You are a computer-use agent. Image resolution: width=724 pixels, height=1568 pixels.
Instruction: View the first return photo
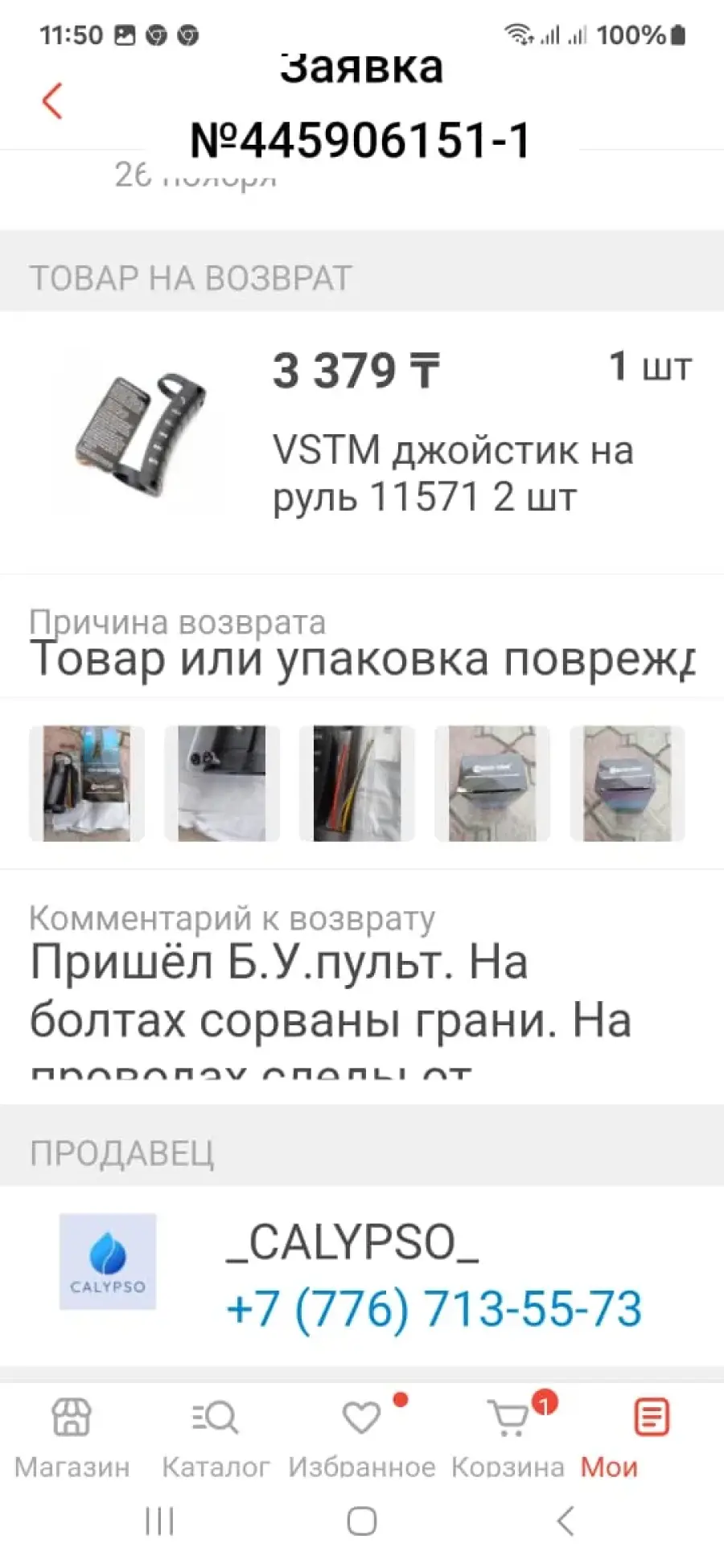pos(87,783)
